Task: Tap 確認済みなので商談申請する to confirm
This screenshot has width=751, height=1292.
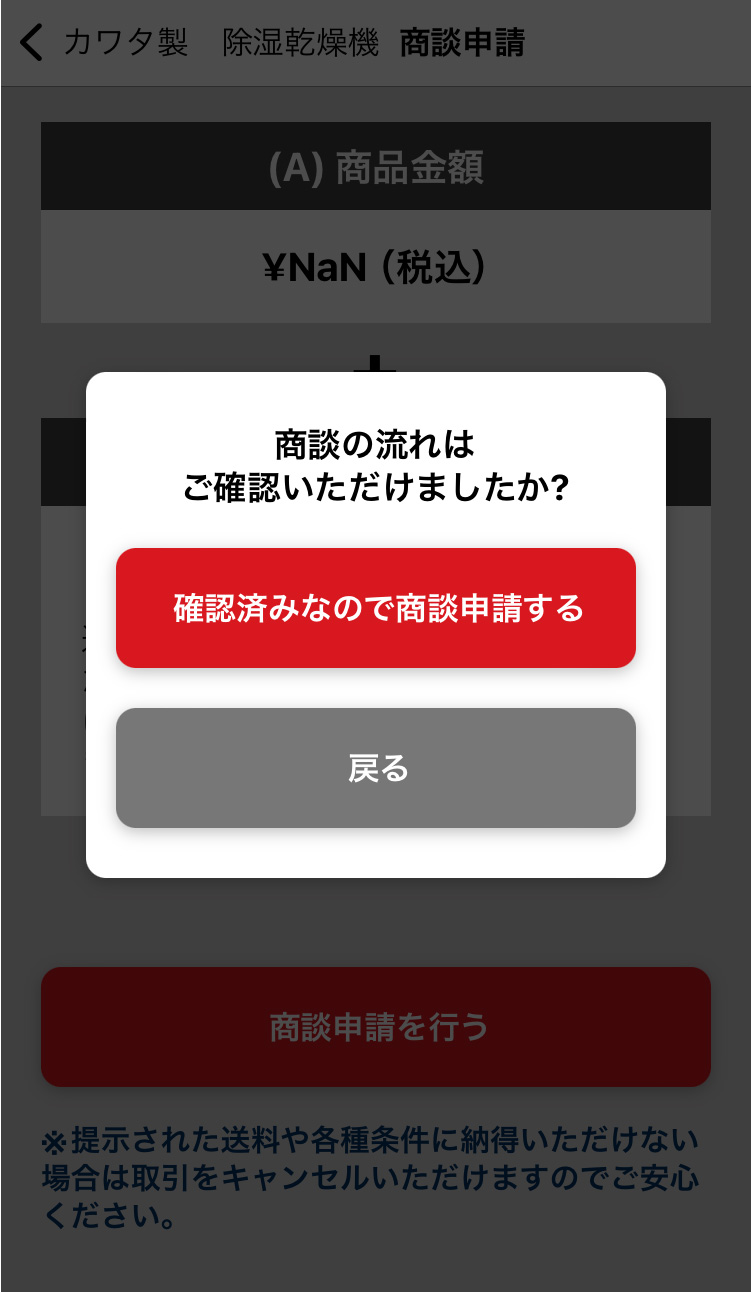Action: point(376,608)
